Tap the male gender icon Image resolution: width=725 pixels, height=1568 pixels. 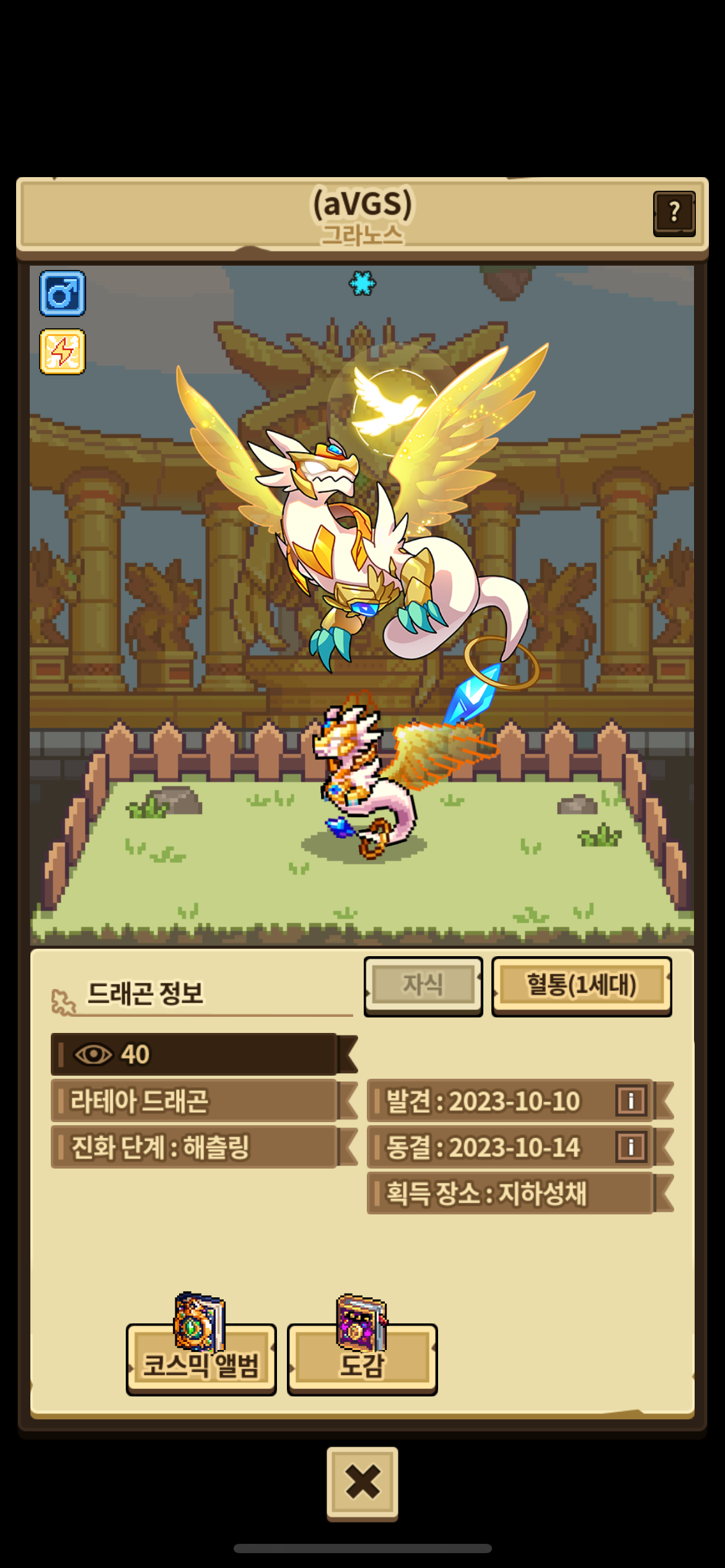point(63,294)
